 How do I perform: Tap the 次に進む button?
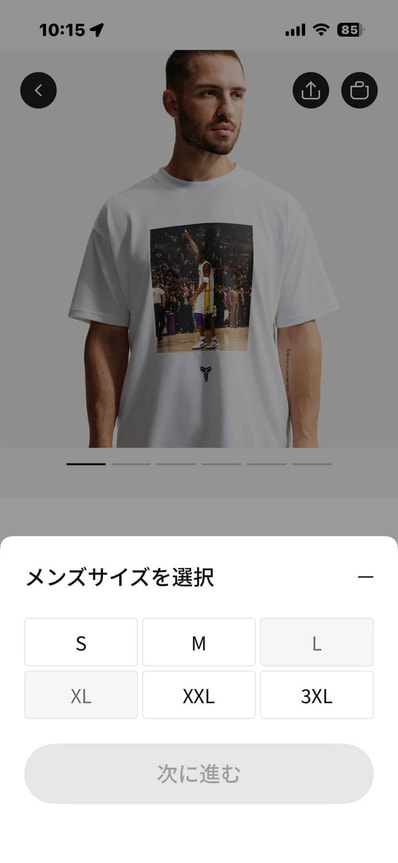[199, 774]
